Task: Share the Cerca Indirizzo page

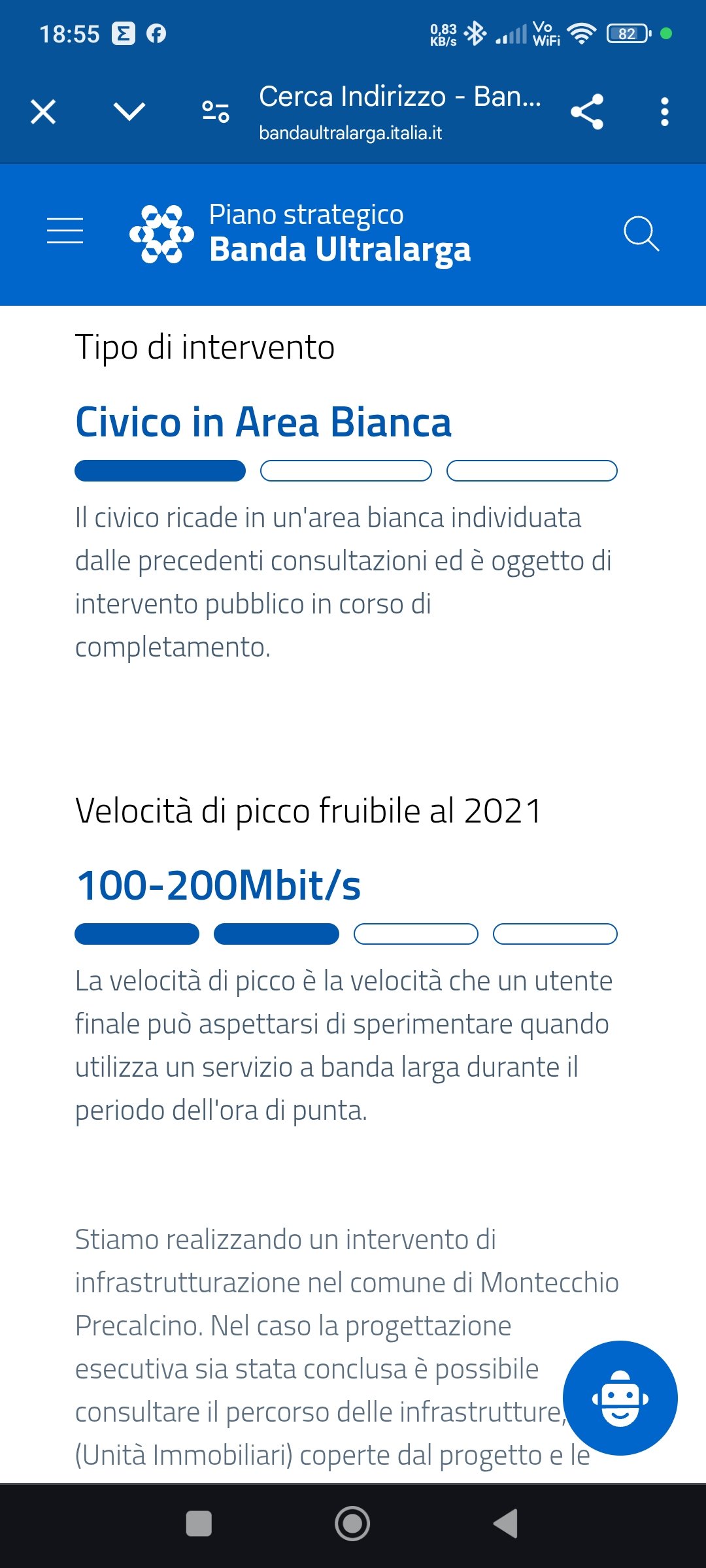Action: tap(586, 112)
